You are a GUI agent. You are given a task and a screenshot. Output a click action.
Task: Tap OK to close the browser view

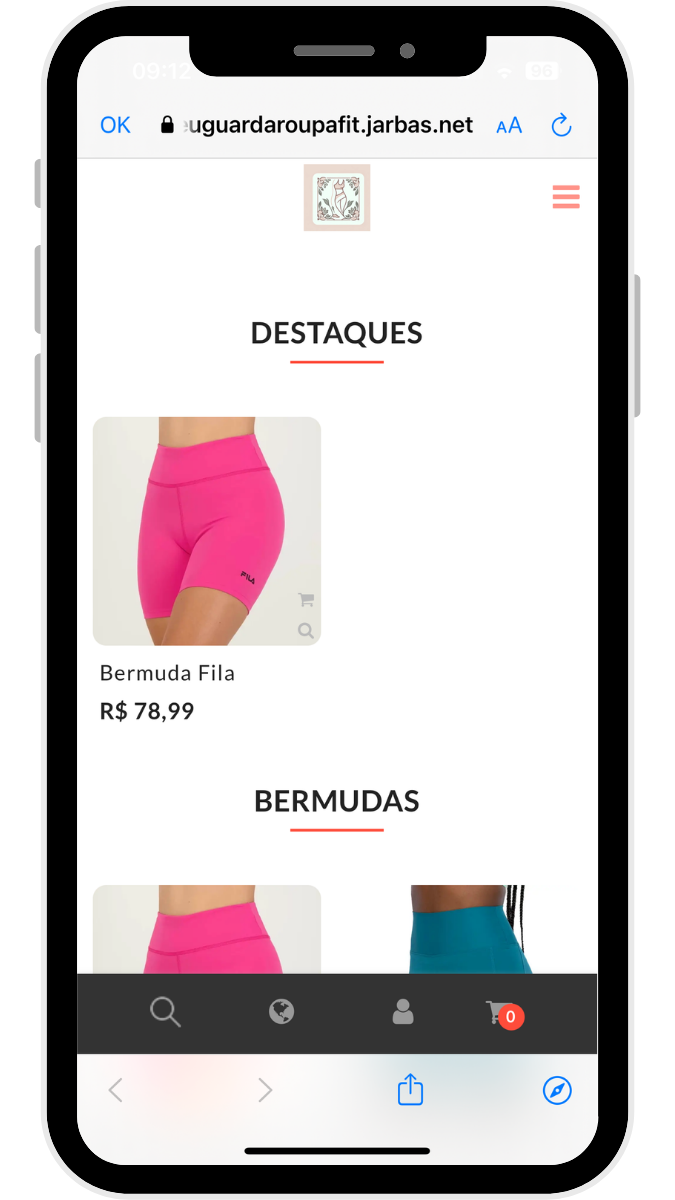(115, 125)
